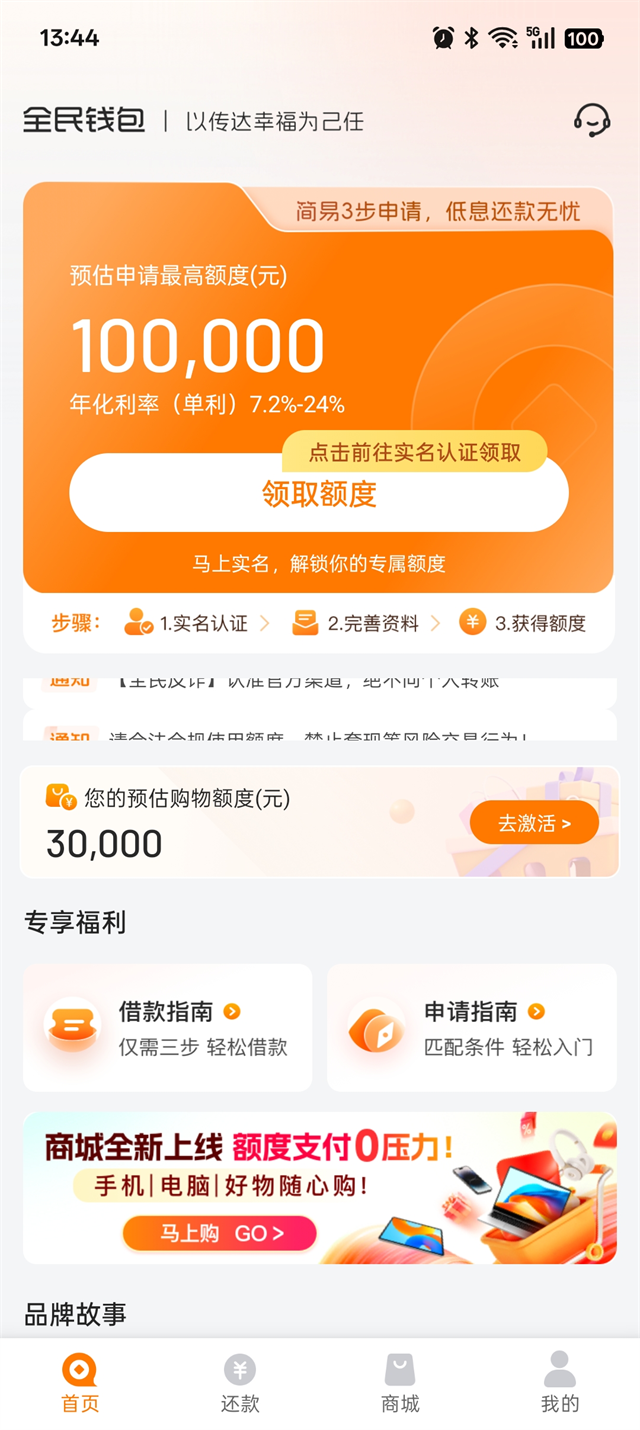Viewport: 640px width, 1430px height.
Task: Tap the 商城全新上线 banner
Action: pos(319,1187)
